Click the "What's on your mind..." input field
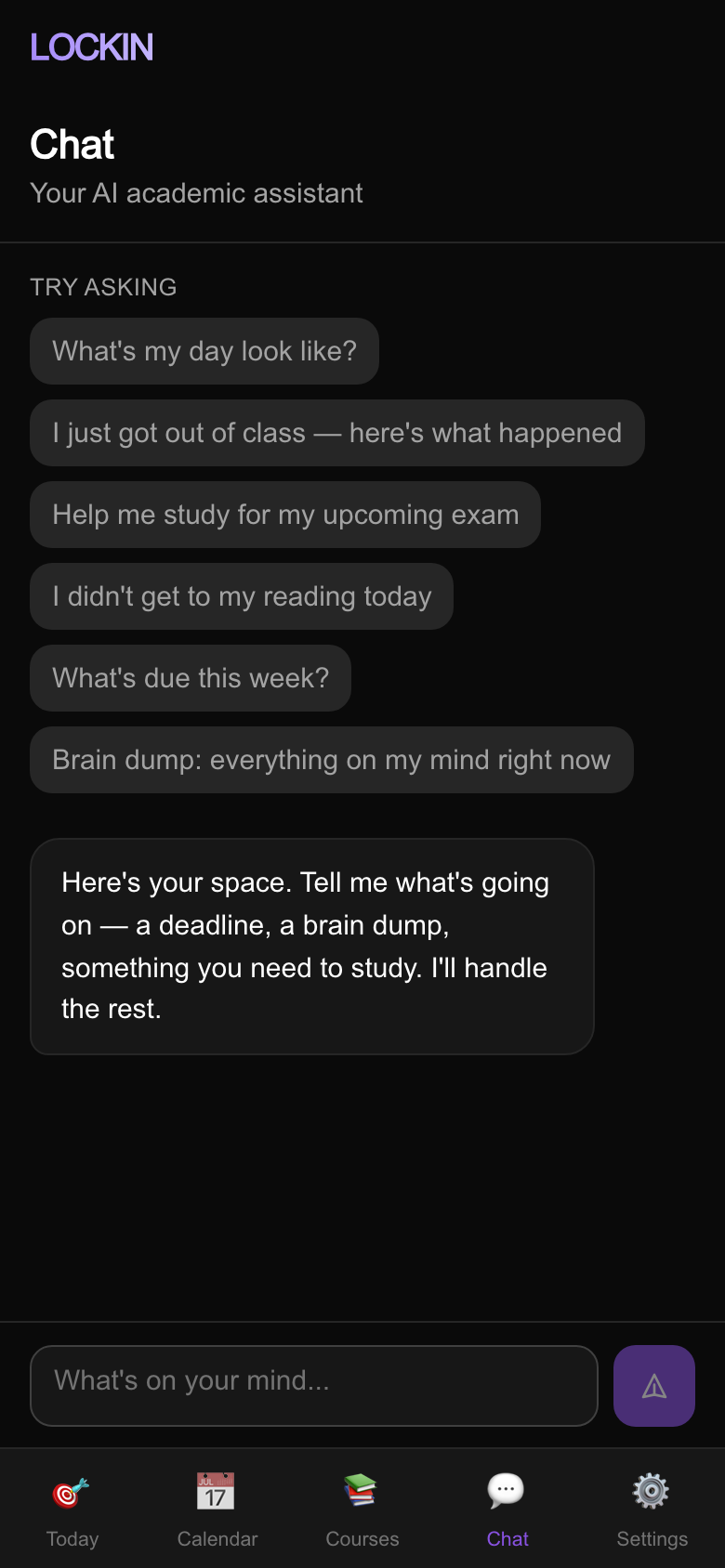This screenshot has height=1568, width=725. [x=314, y=1386]
